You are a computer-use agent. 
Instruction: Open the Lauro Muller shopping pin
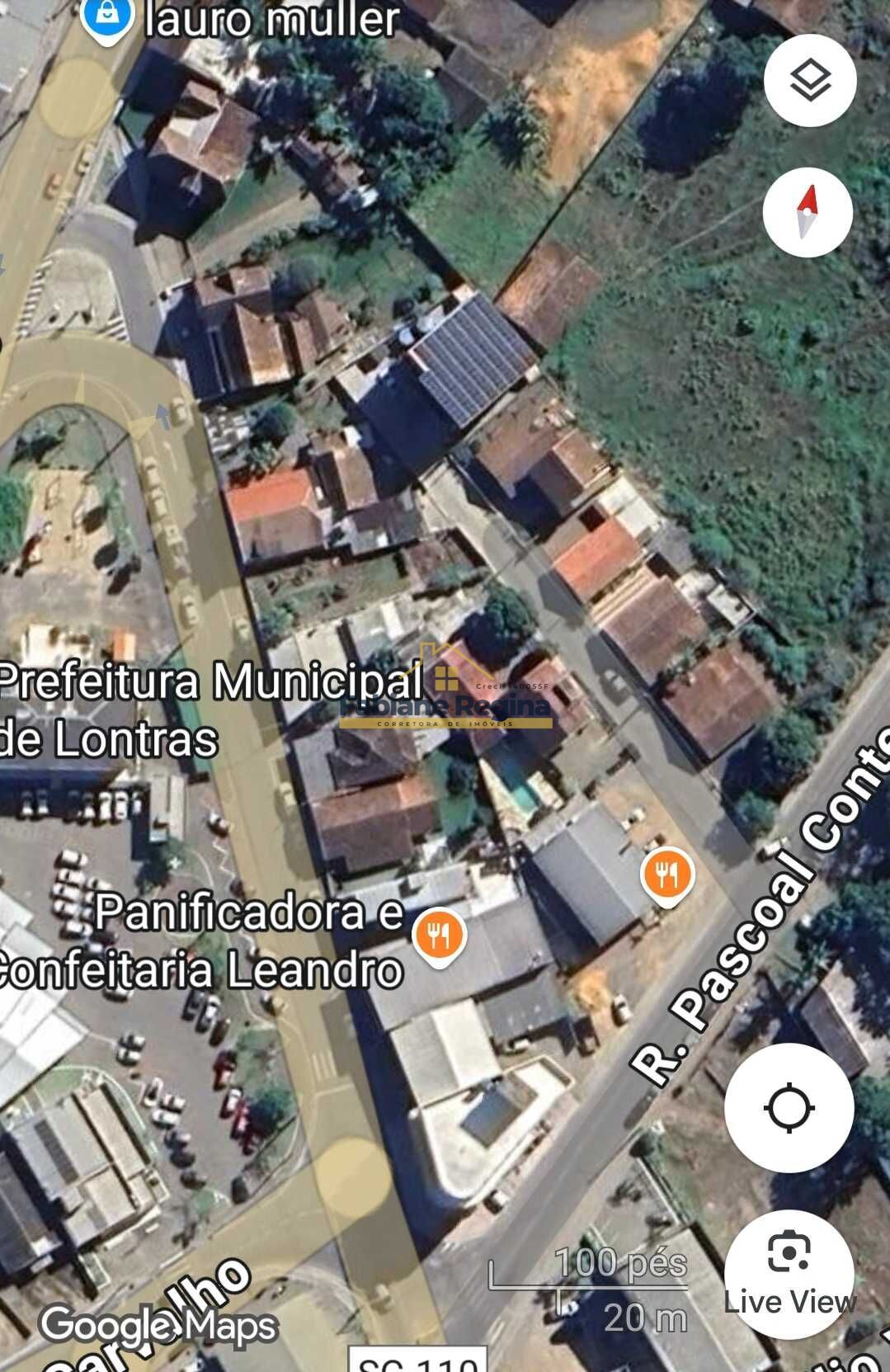107,18
